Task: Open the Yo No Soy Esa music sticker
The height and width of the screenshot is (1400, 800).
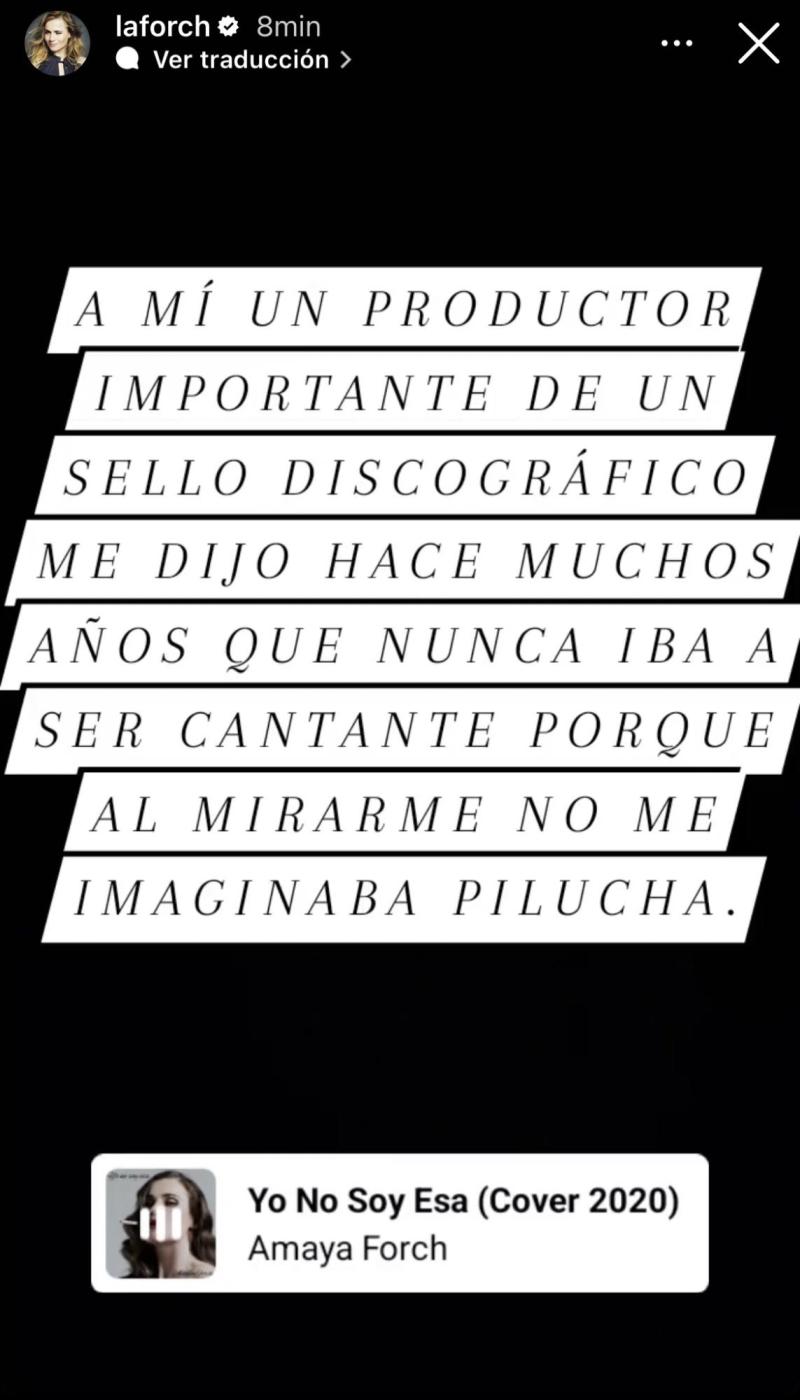Action: click(400, 1223)
